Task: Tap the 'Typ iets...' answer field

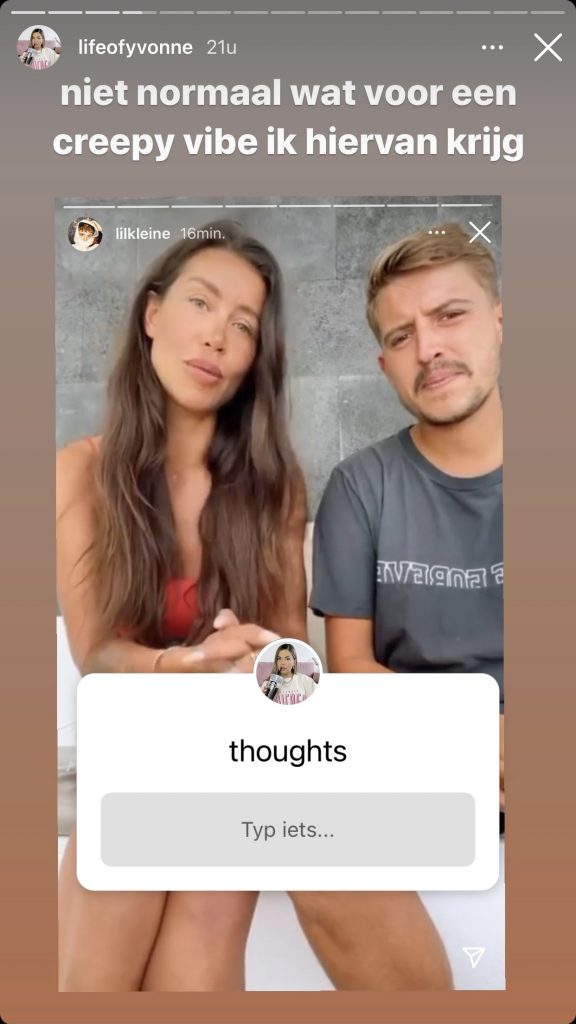Action: pos(287,829)
